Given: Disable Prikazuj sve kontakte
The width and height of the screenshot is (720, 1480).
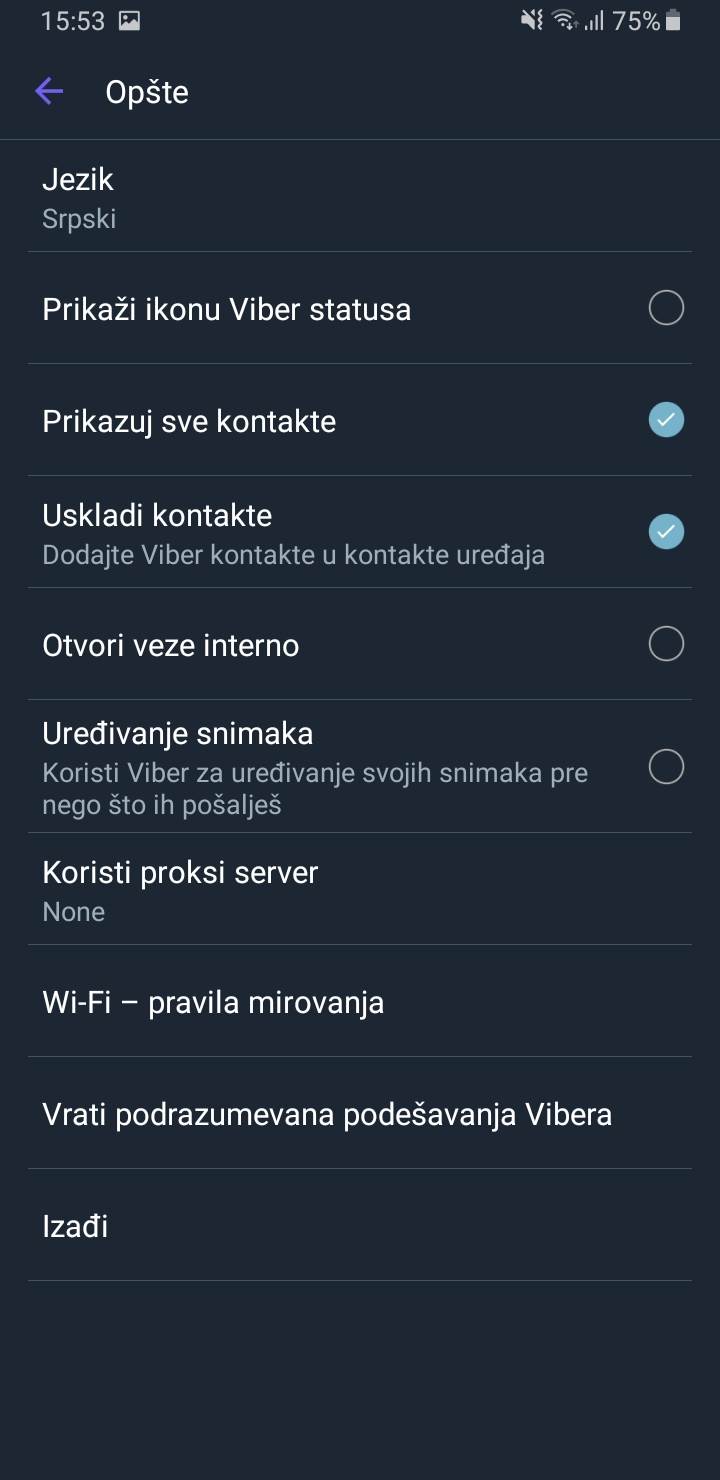Looking at the screenshot, I should pos(665,421).
